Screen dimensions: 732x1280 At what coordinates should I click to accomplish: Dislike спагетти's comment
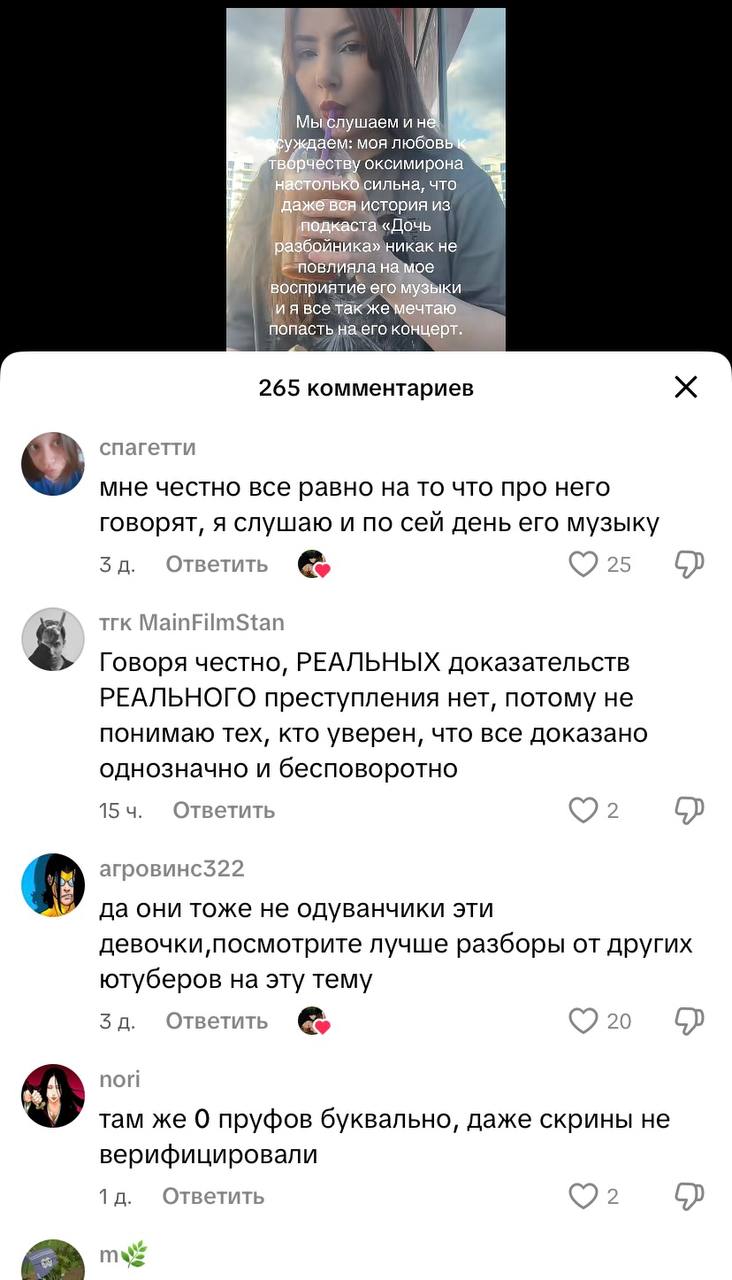[689, 564]
